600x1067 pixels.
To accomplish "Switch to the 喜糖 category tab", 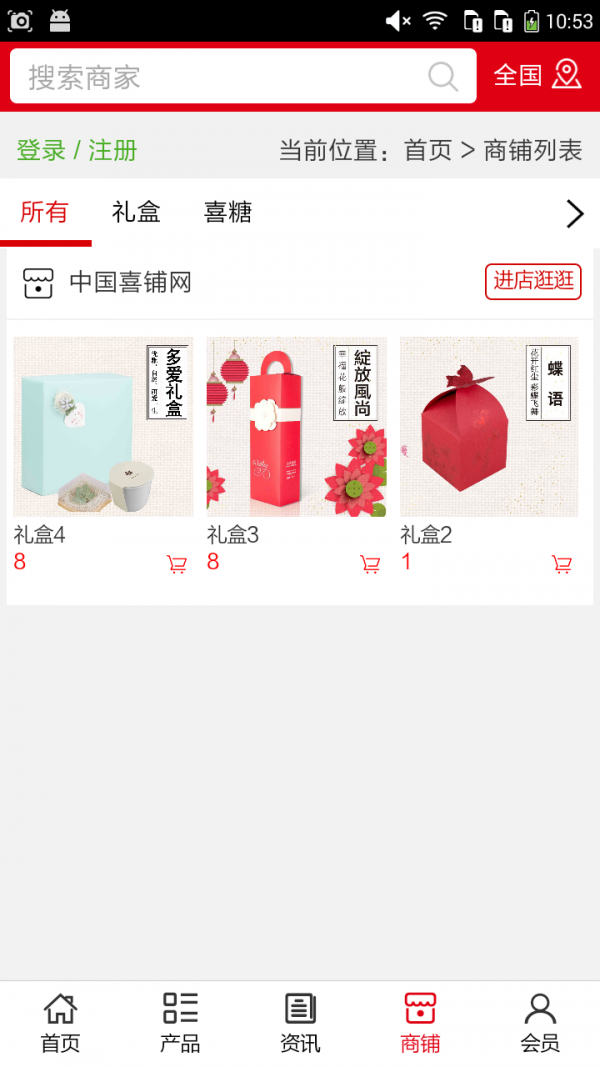I will click(228, 212).
